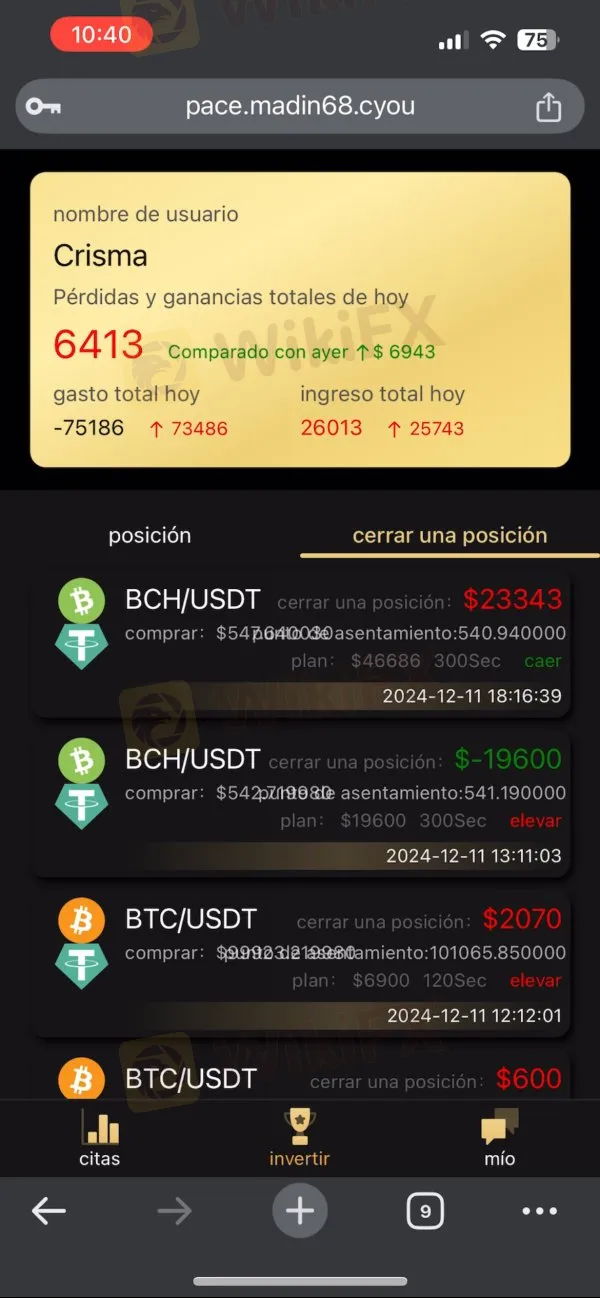The image size is (600, 1298).
Task: Go back in the browser
Action: 48,1212
